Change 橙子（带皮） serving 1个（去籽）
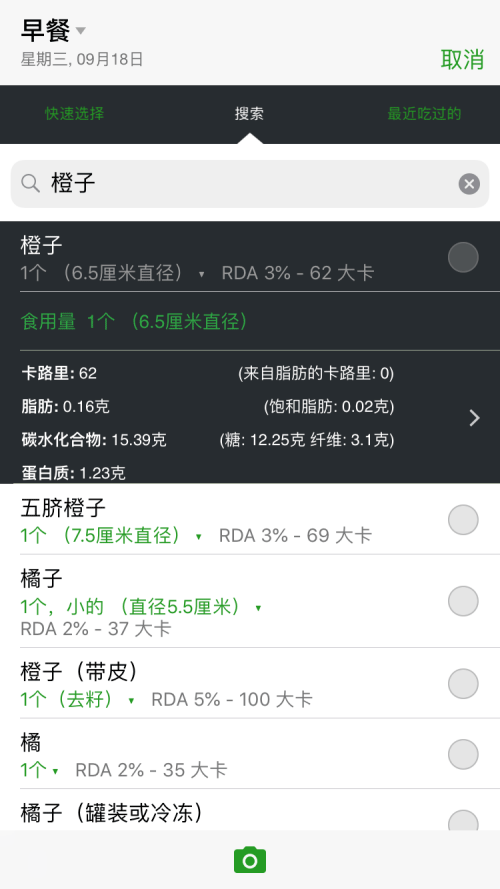 click(78, 700)
